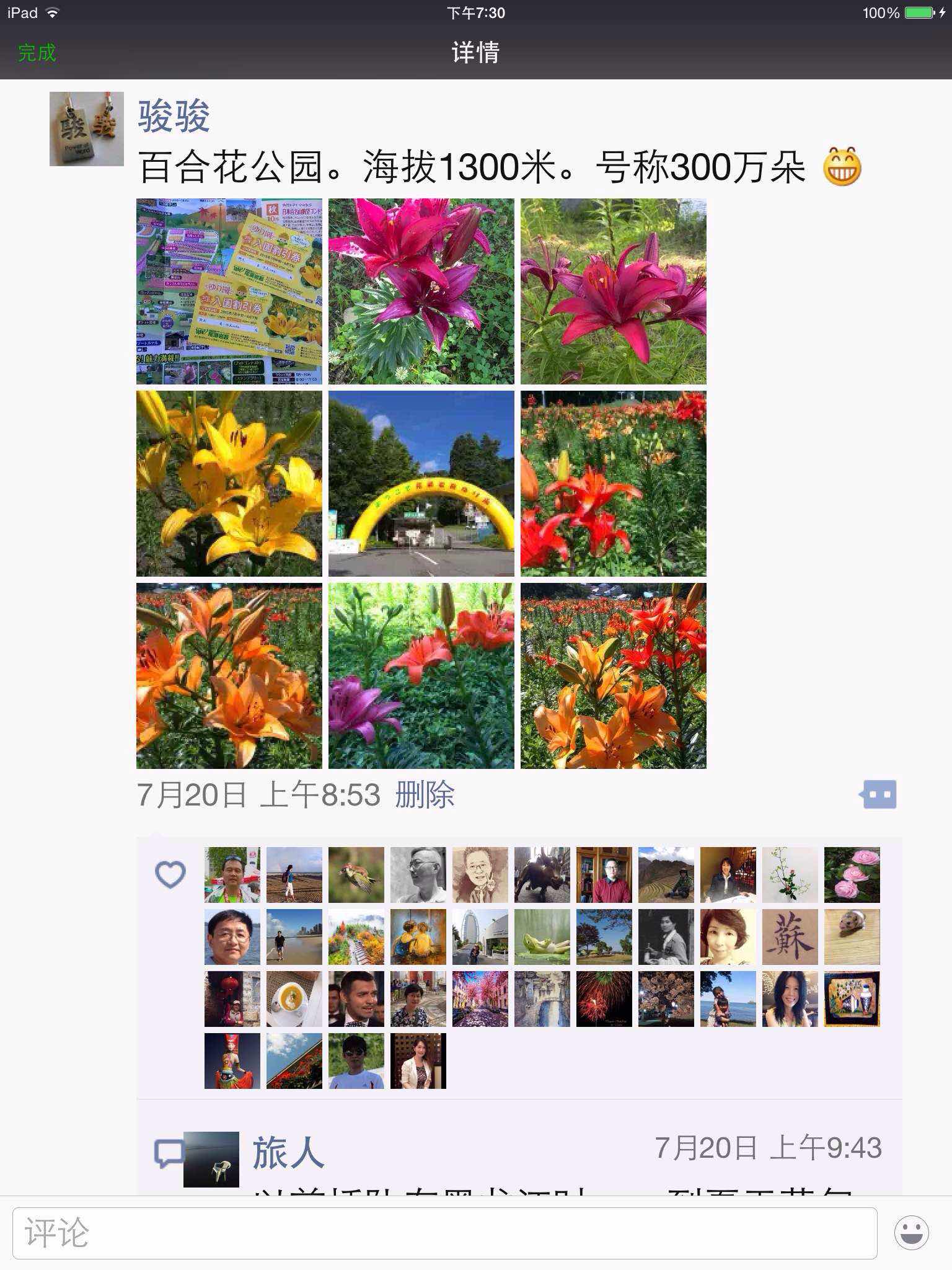Focus the 评论 comment input field
952x1270 pixels.
coord(444,1233)
